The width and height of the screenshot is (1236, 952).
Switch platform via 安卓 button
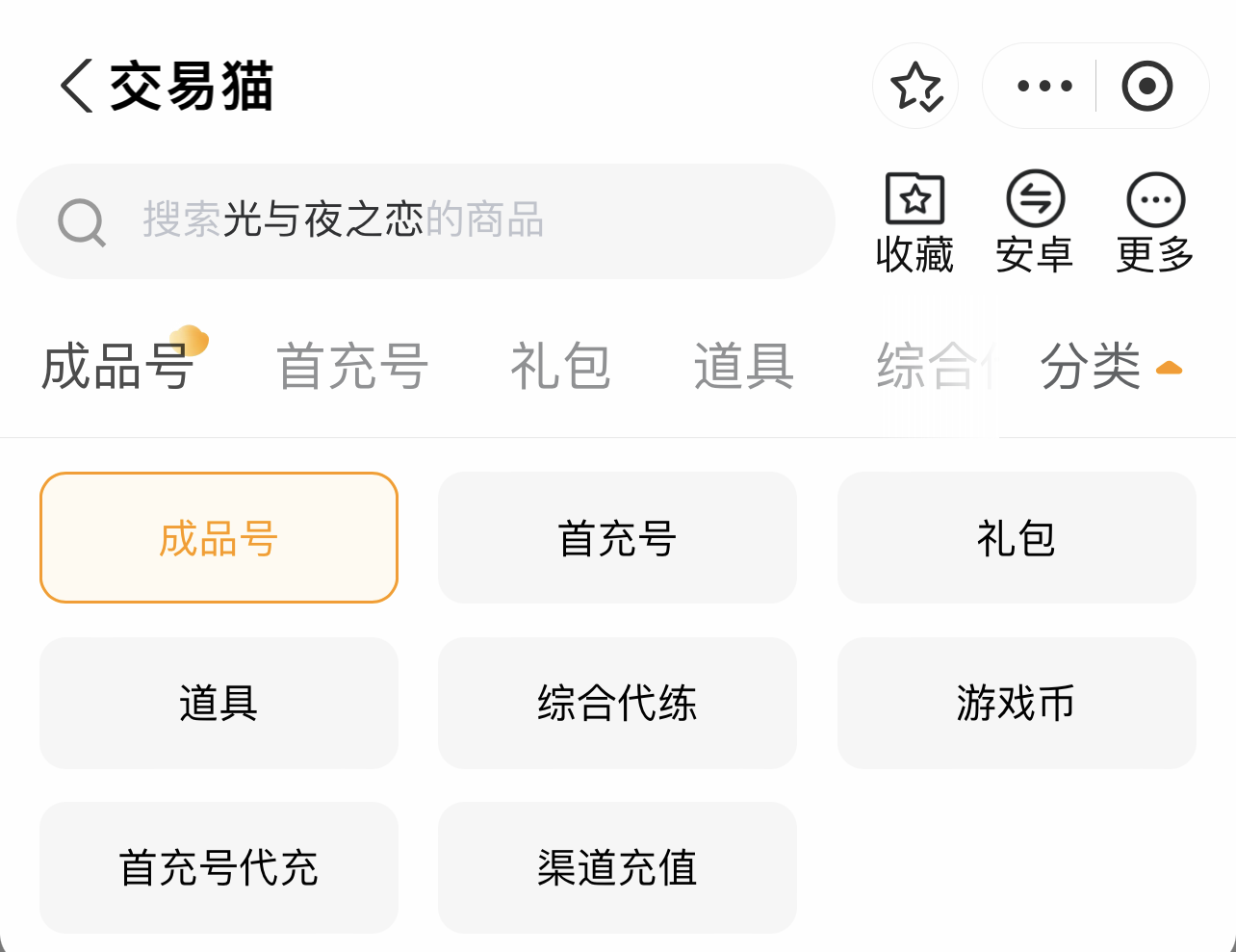(x=1035, y=223)
